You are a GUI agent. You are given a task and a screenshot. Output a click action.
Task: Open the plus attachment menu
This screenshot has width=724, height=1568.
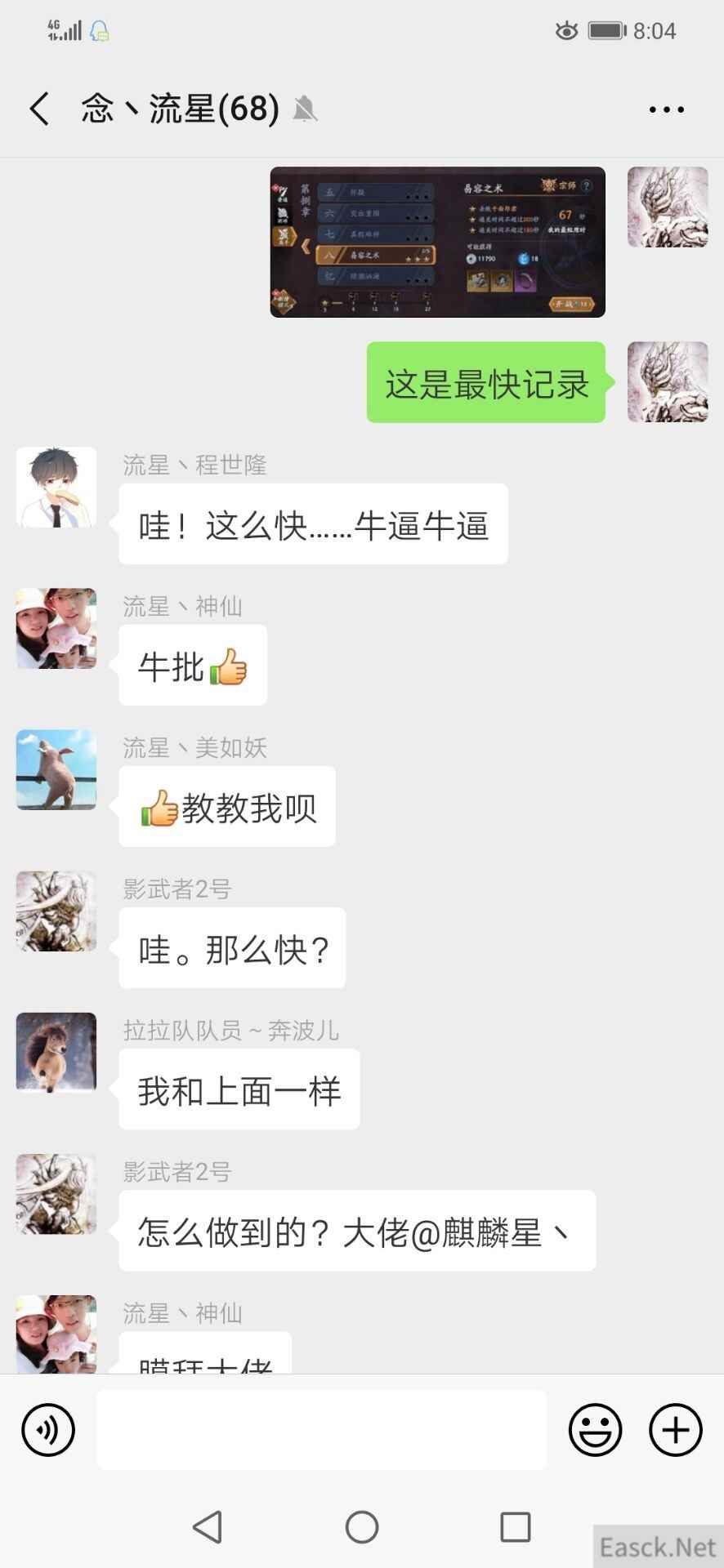coord(676,1430)
